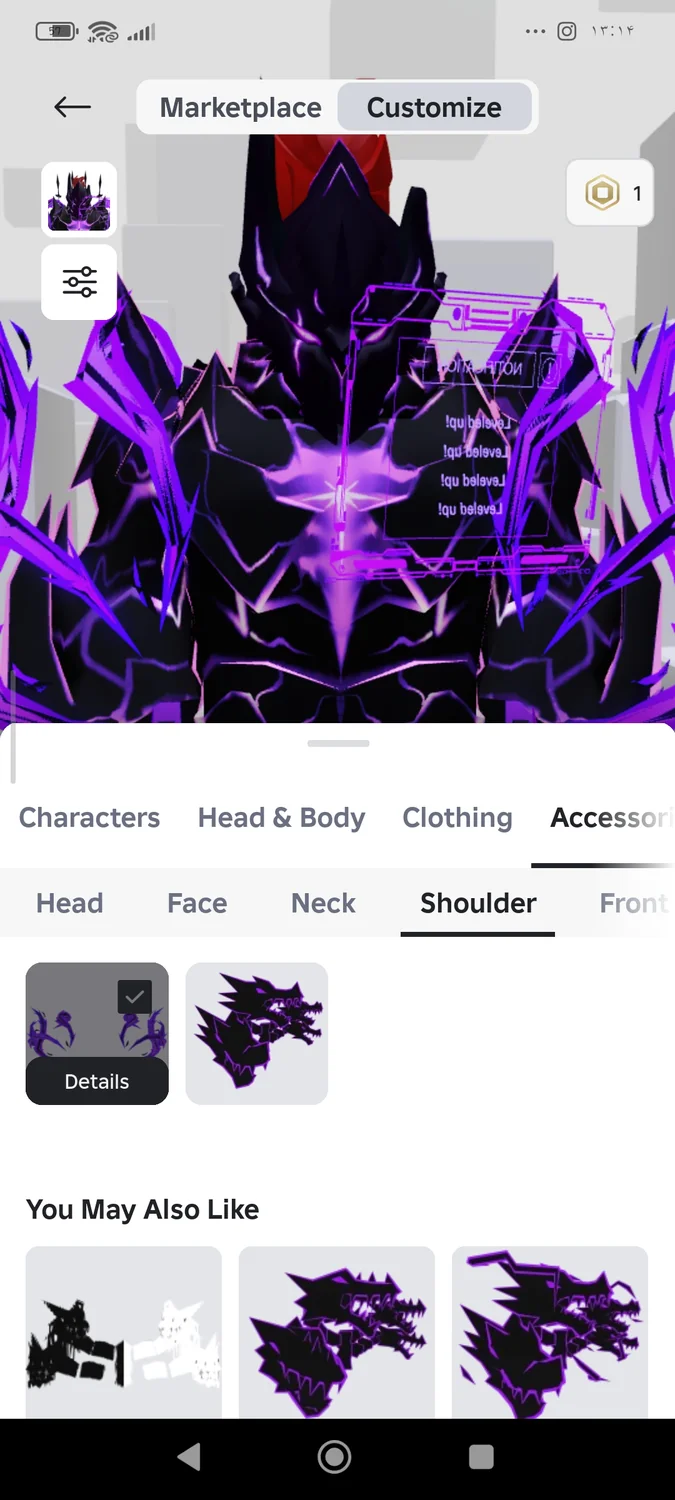The height and width of the screenshot is (1500, 675).
Task: Select the Customize tab
Action: click(x=434, y=107)
